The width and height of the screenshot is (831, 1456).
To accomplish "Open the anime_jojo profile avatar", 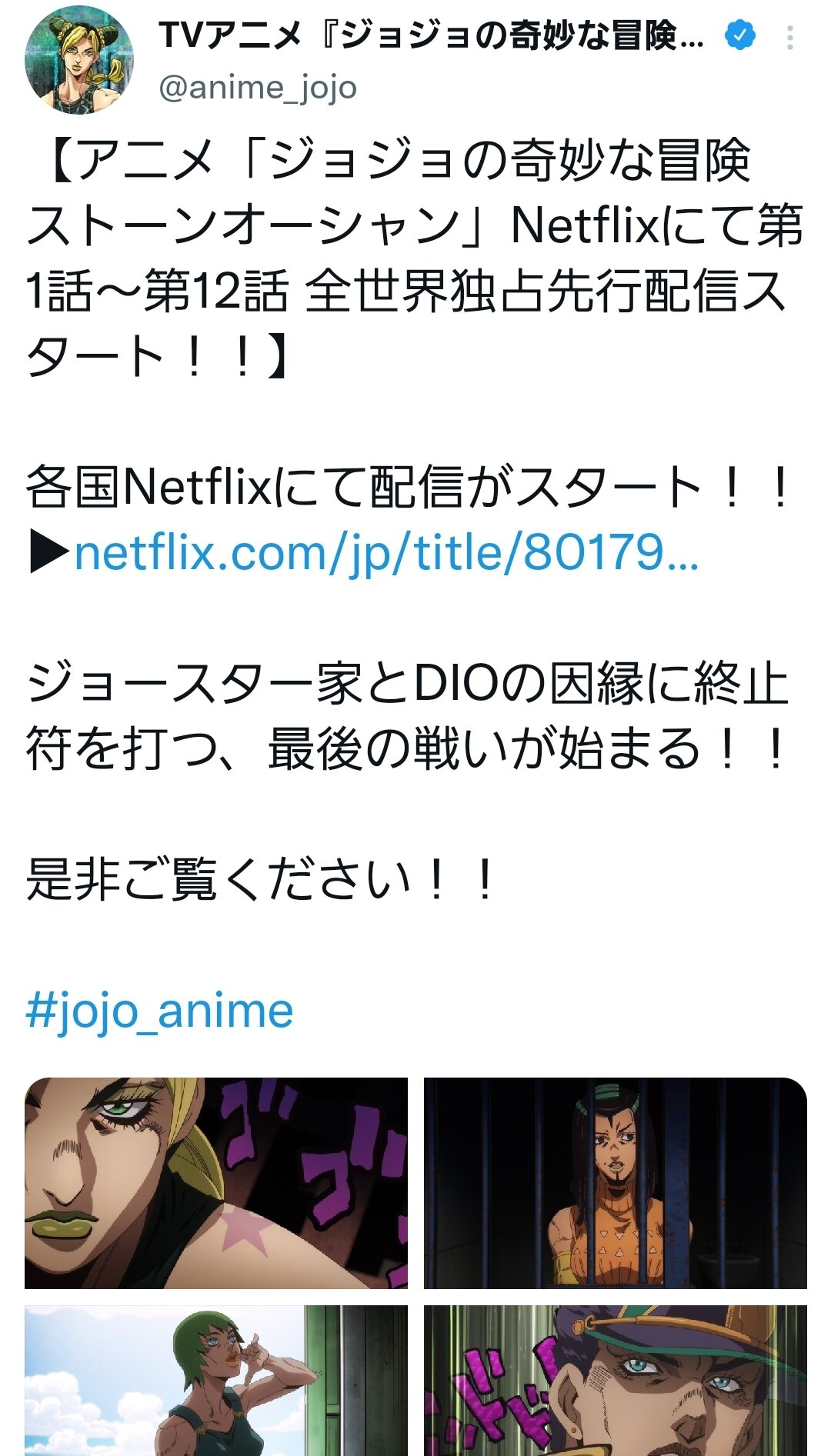I will (x=78, y=60).
